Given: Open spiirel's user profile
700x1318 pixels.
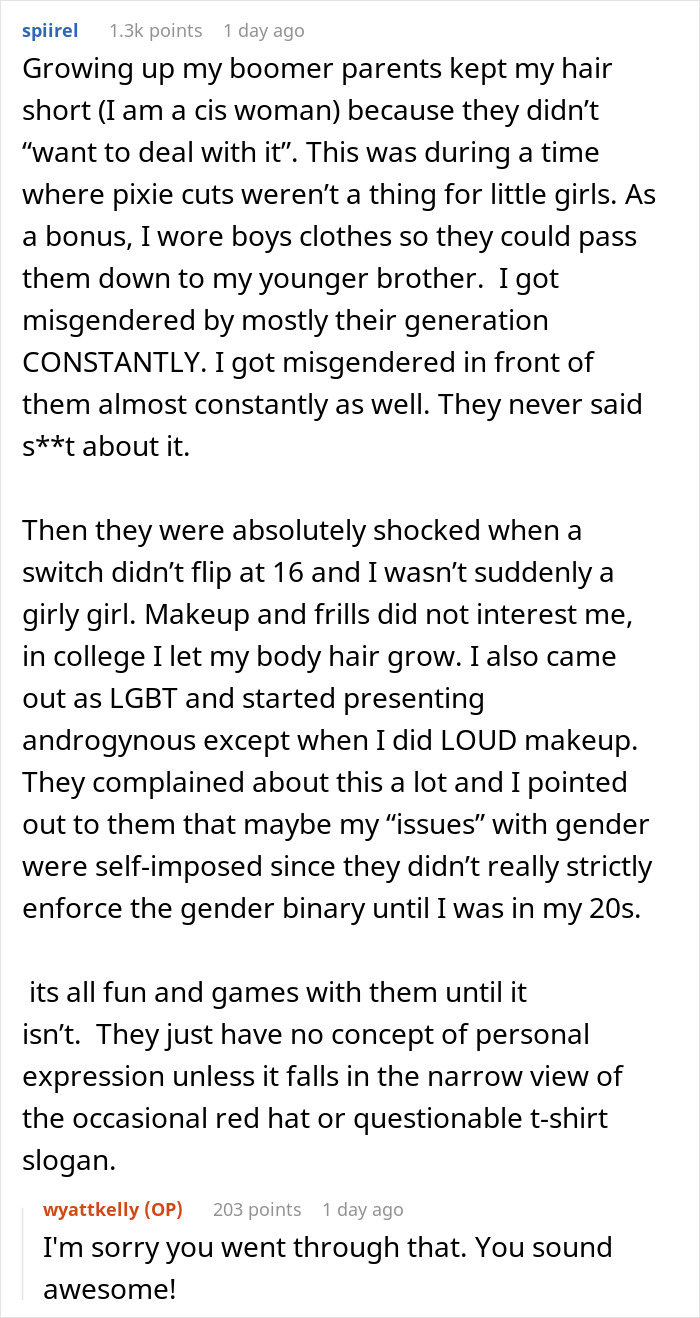Looking at the screenshot, I should (x=50, y=31).
